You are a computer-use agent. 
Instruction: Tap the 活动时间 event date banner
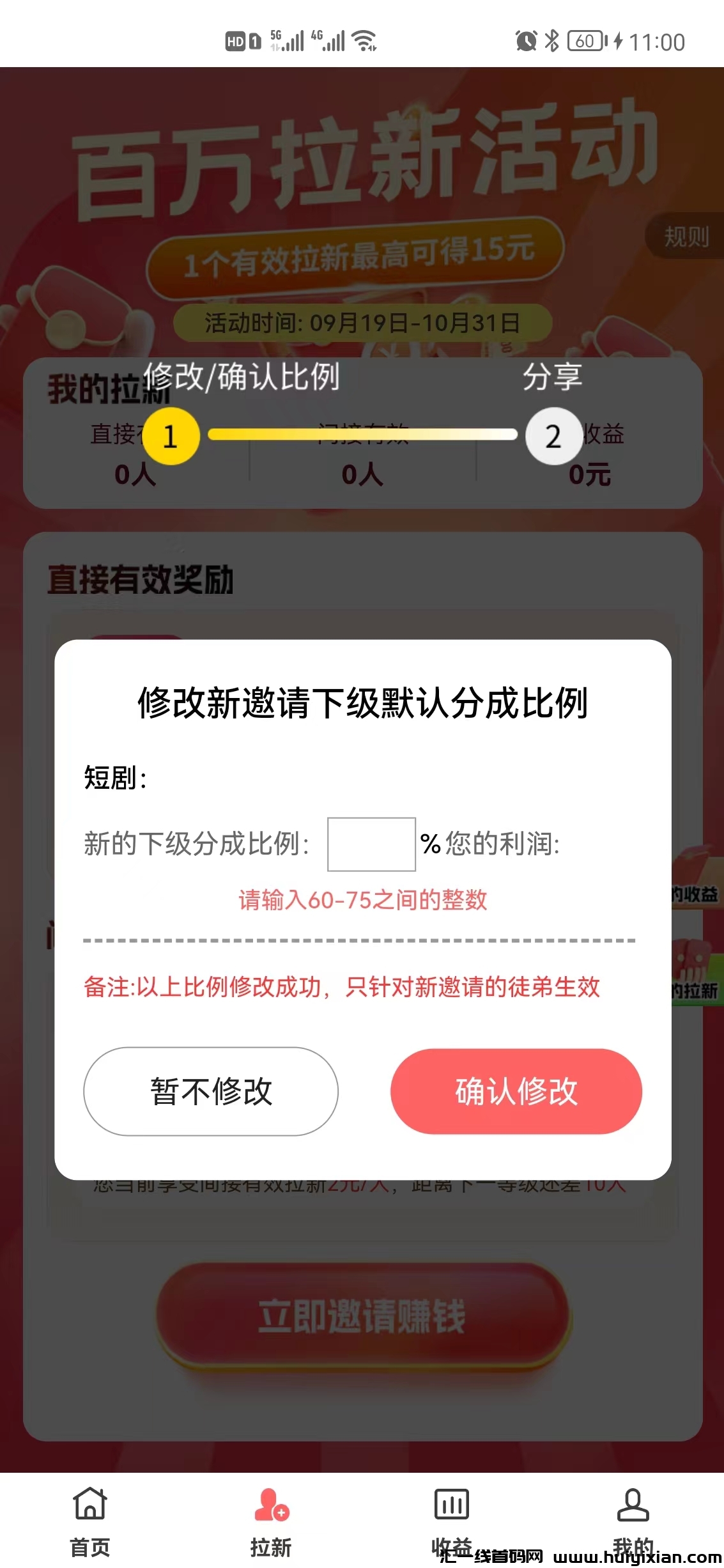tap(362, 323)
